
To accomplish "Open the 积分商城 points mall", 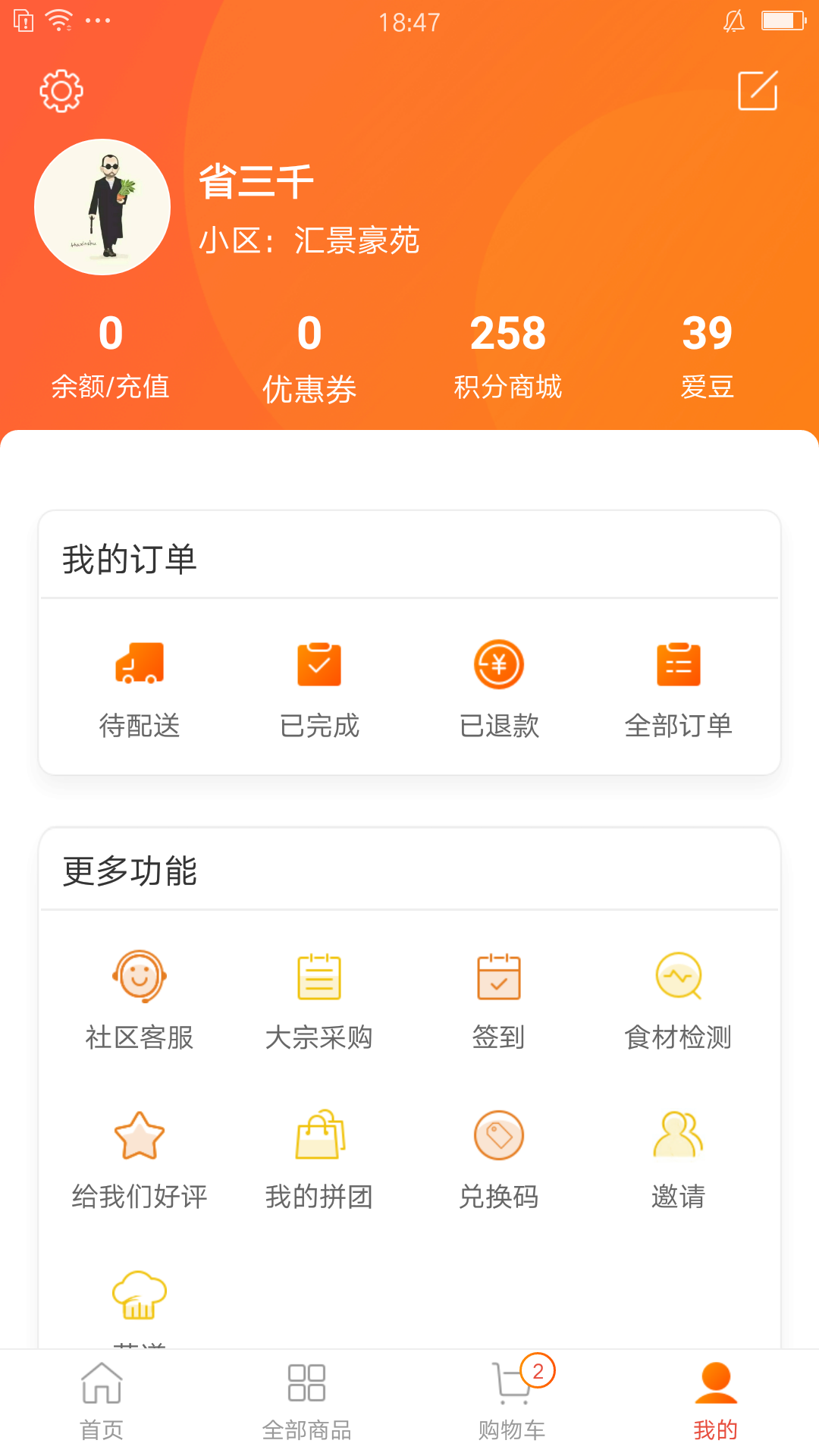I will click(508, 355).
